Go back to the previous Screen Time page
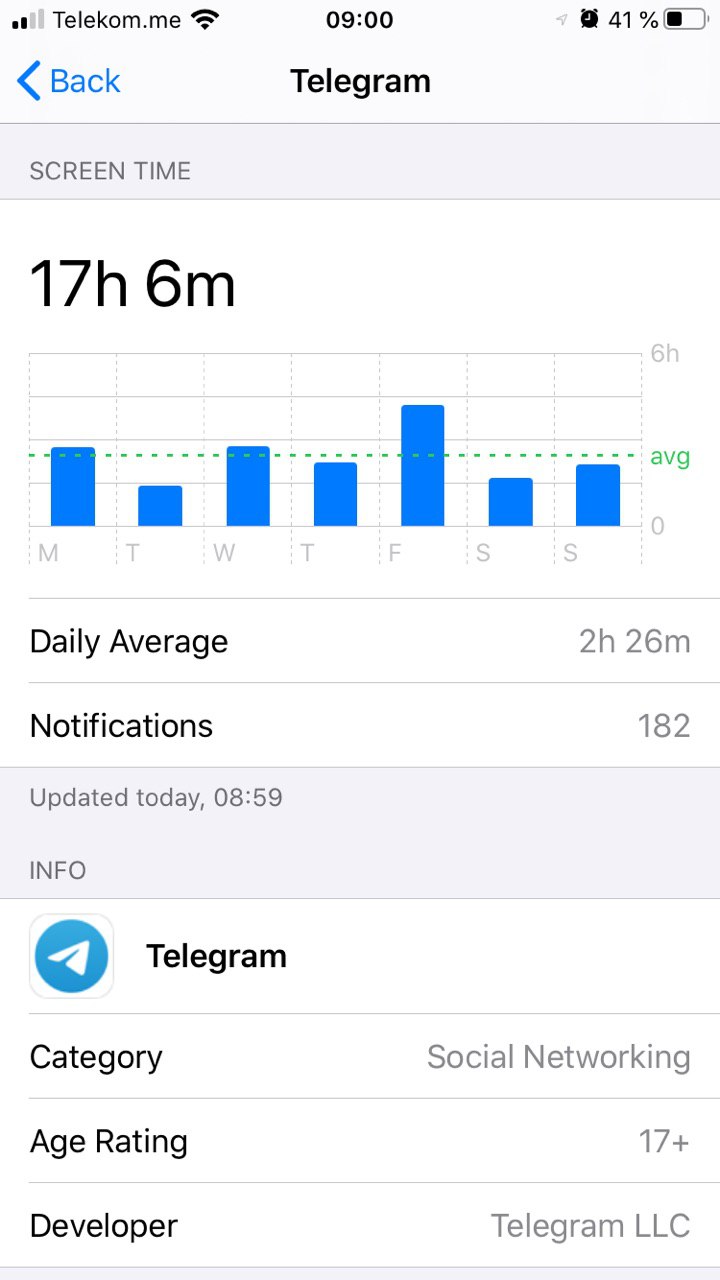720x1280 pixels. (x=68, y=81)
